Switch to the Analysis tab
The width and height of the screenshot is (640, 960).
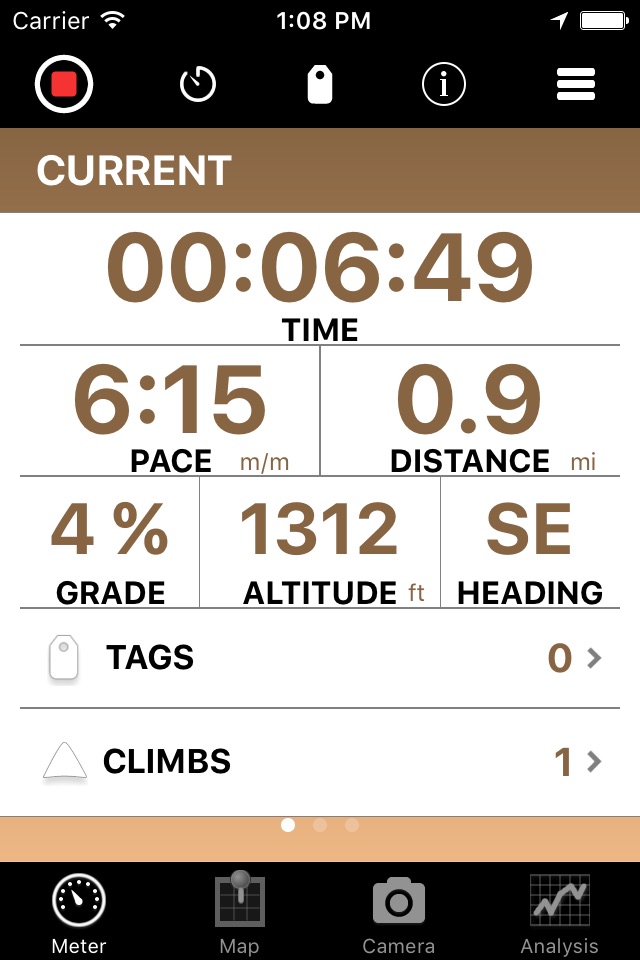[x=559, y=912]
